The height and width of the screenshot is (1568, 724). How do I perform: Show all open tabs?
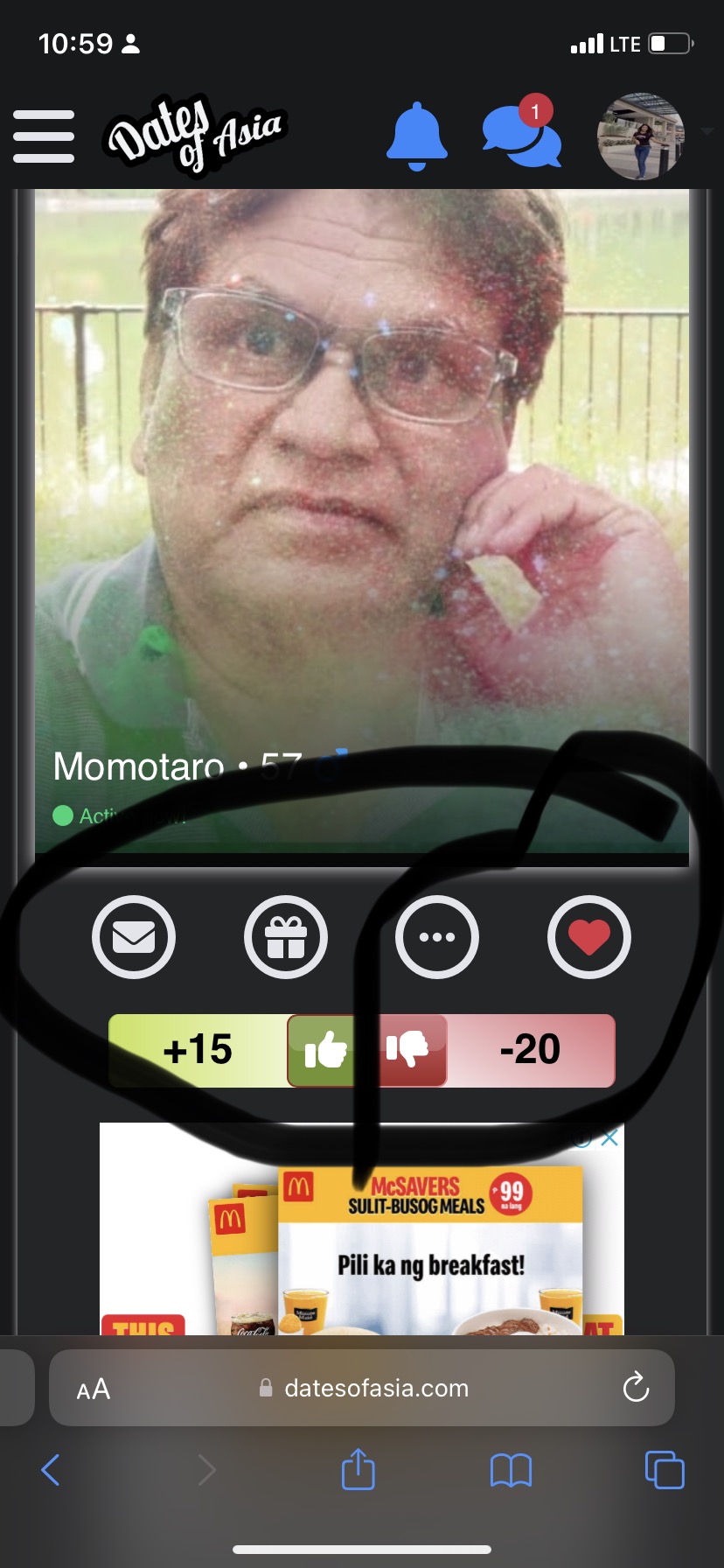coord(665,1469)
